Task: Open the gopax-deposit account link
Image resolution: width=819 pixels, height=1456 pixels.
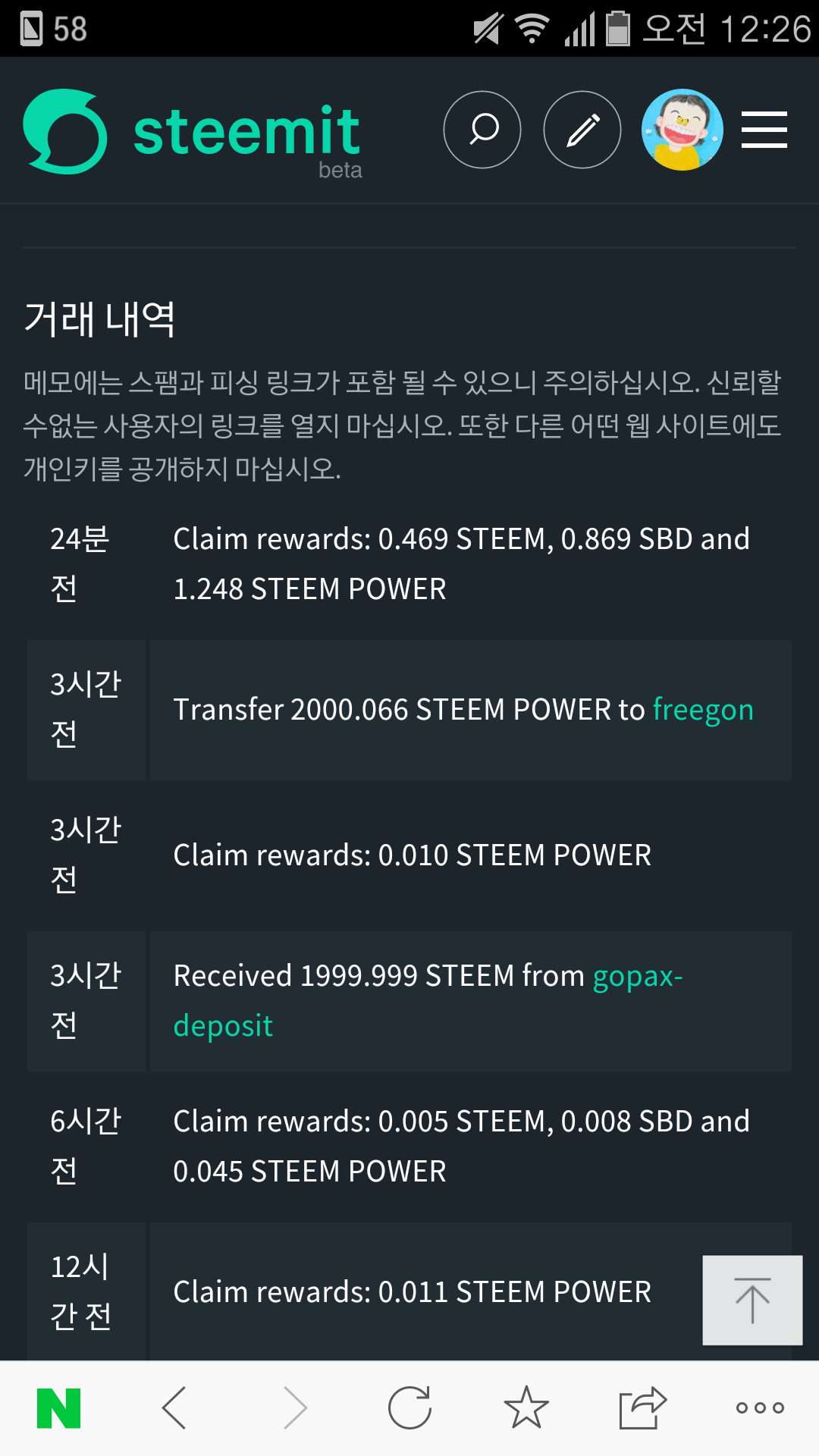Action: (428, 1000)
